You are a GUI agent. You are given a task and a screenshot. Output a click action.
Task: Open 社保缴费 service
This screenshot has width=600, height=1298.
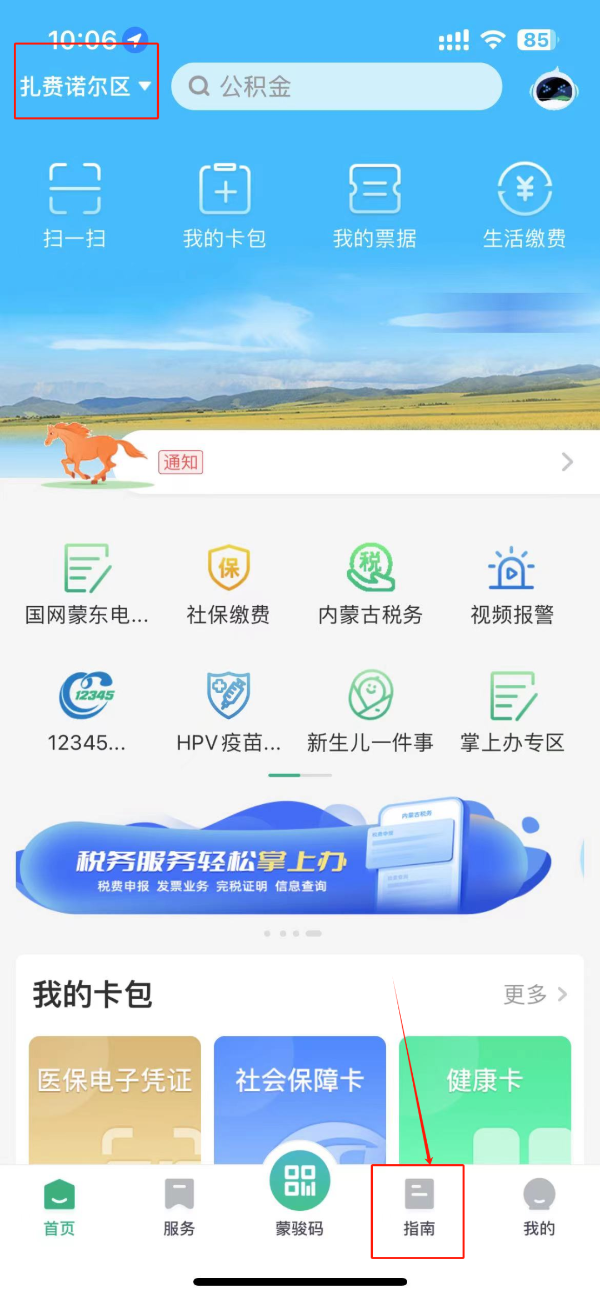click(x=228, y=585)
